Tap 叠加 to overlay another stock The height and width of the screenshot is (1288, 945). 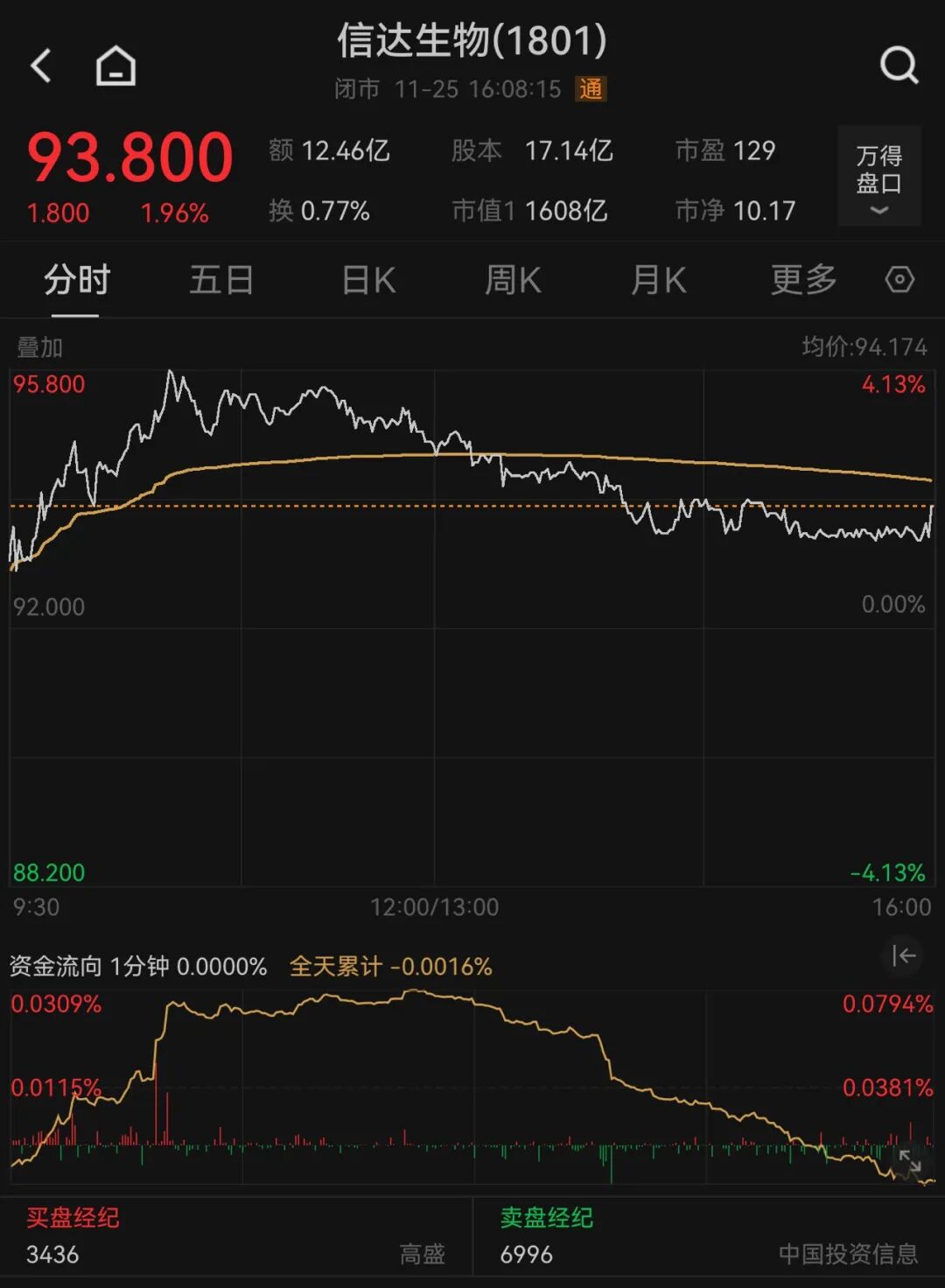point(40,347)
